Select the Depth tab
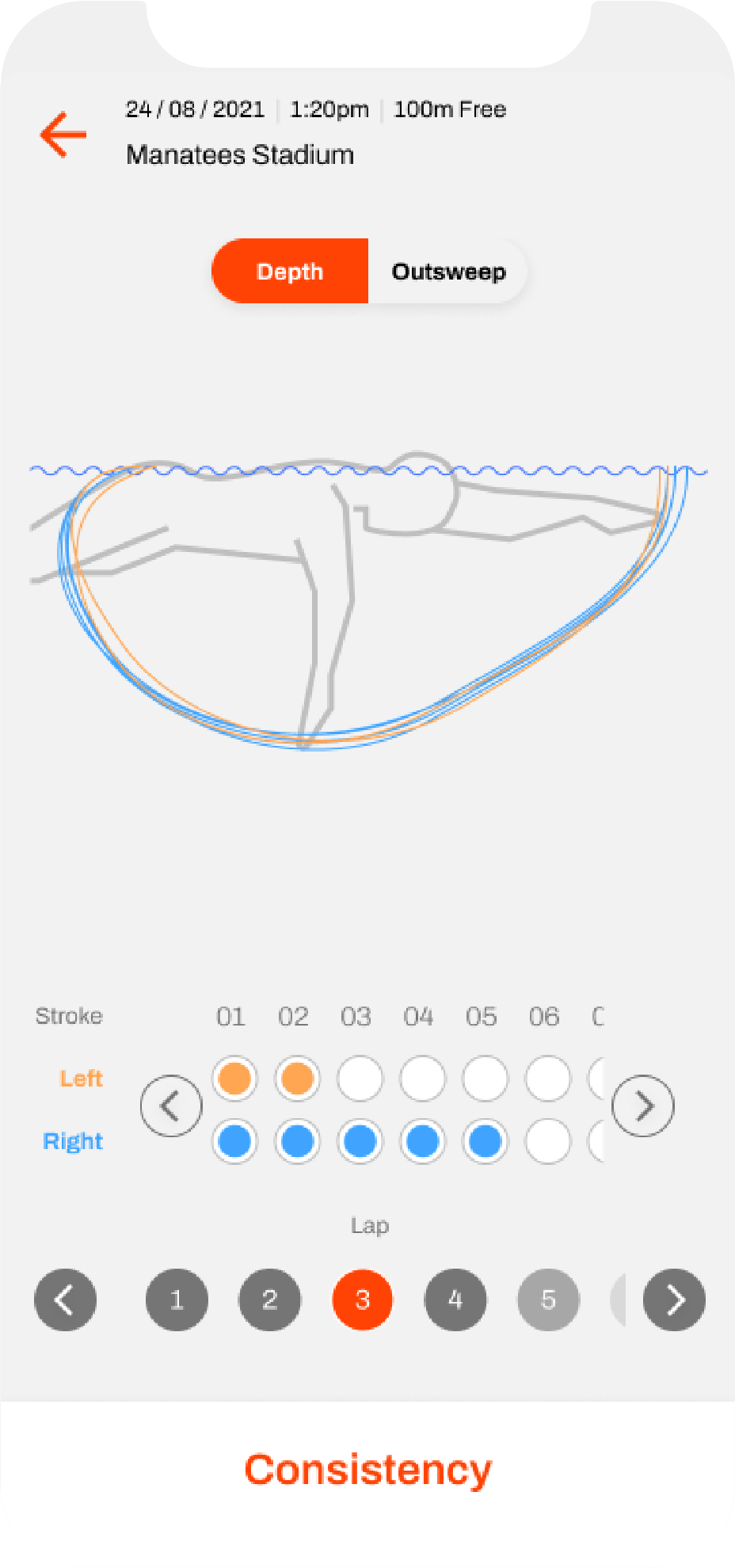 click(290, 272)
